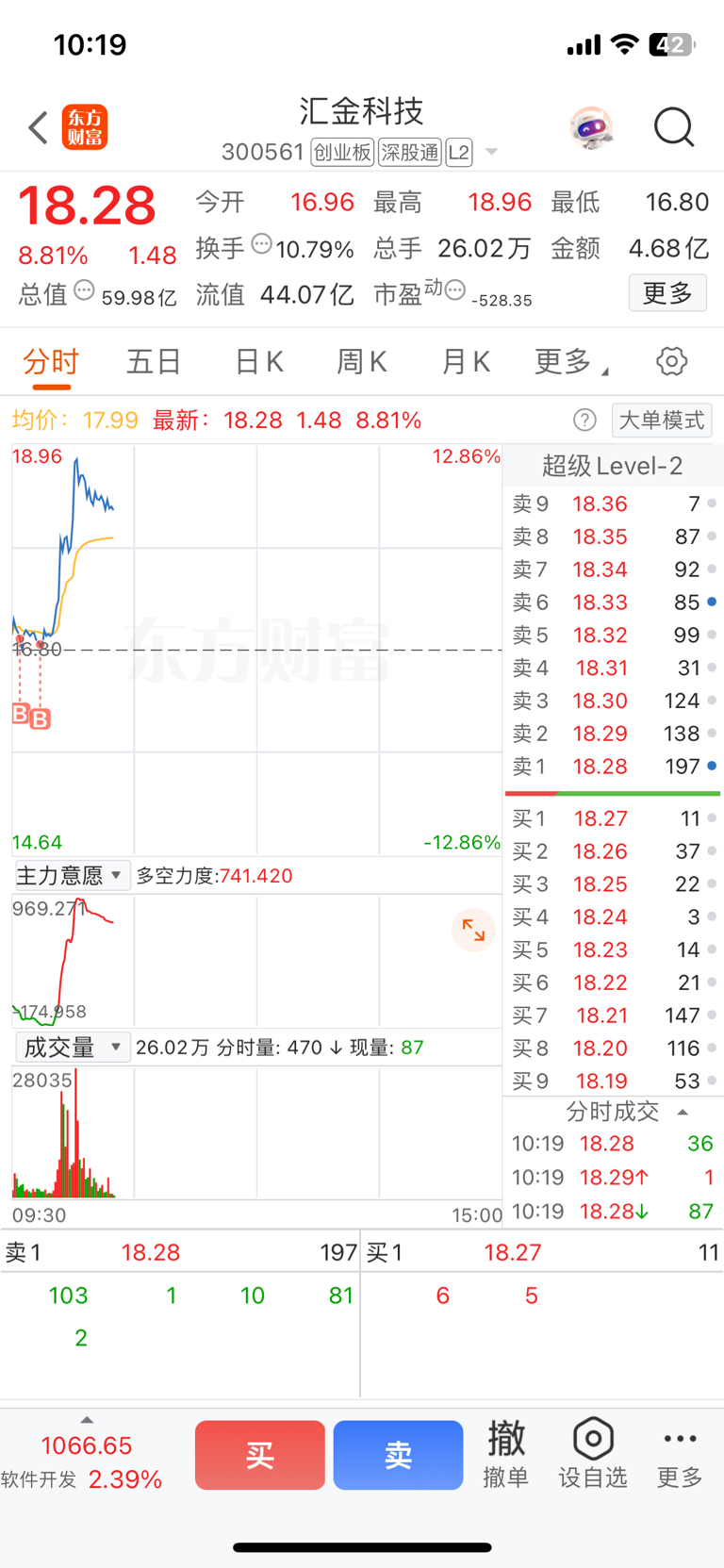
Task: Open 撤单 to cancel orders
Action: [506, 1454]
